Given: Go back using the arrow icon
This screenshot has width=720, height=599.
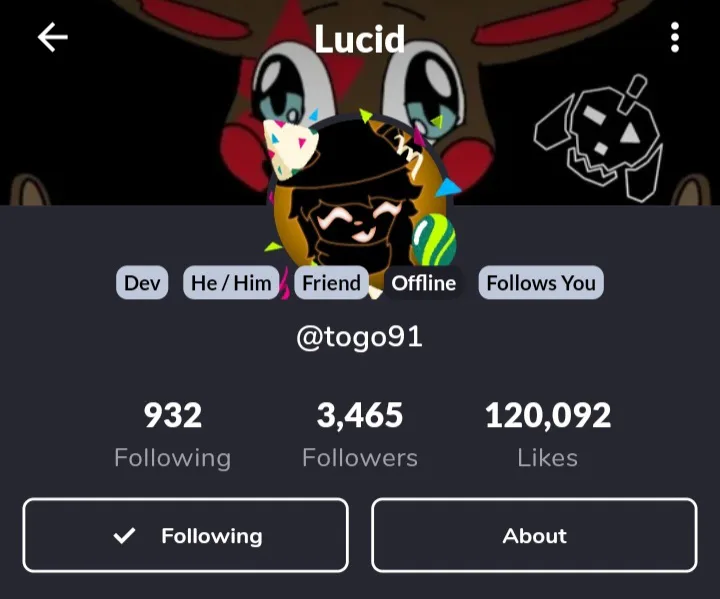Looking at the screenshot, I should click(x=53, y=37).
